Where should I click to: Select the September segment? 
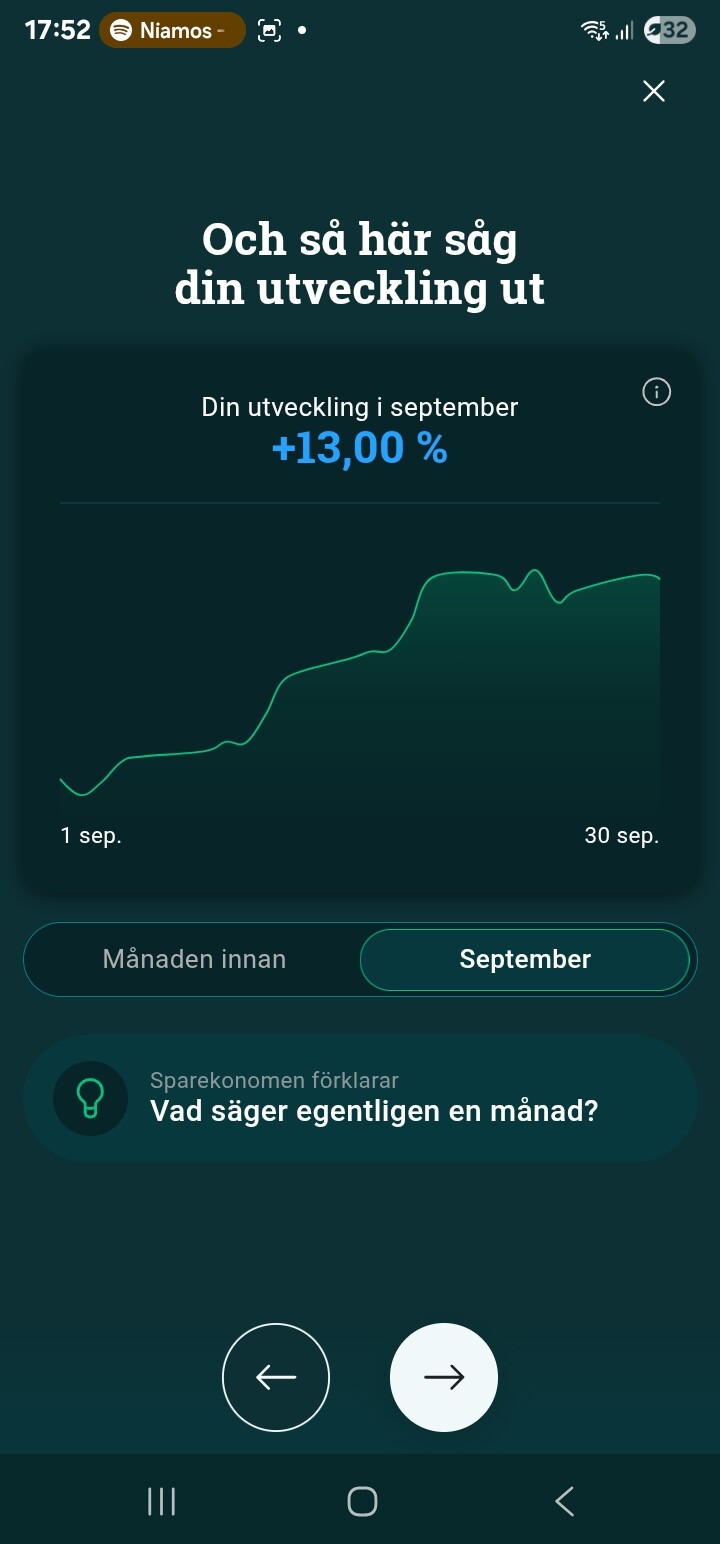(525, 959)
